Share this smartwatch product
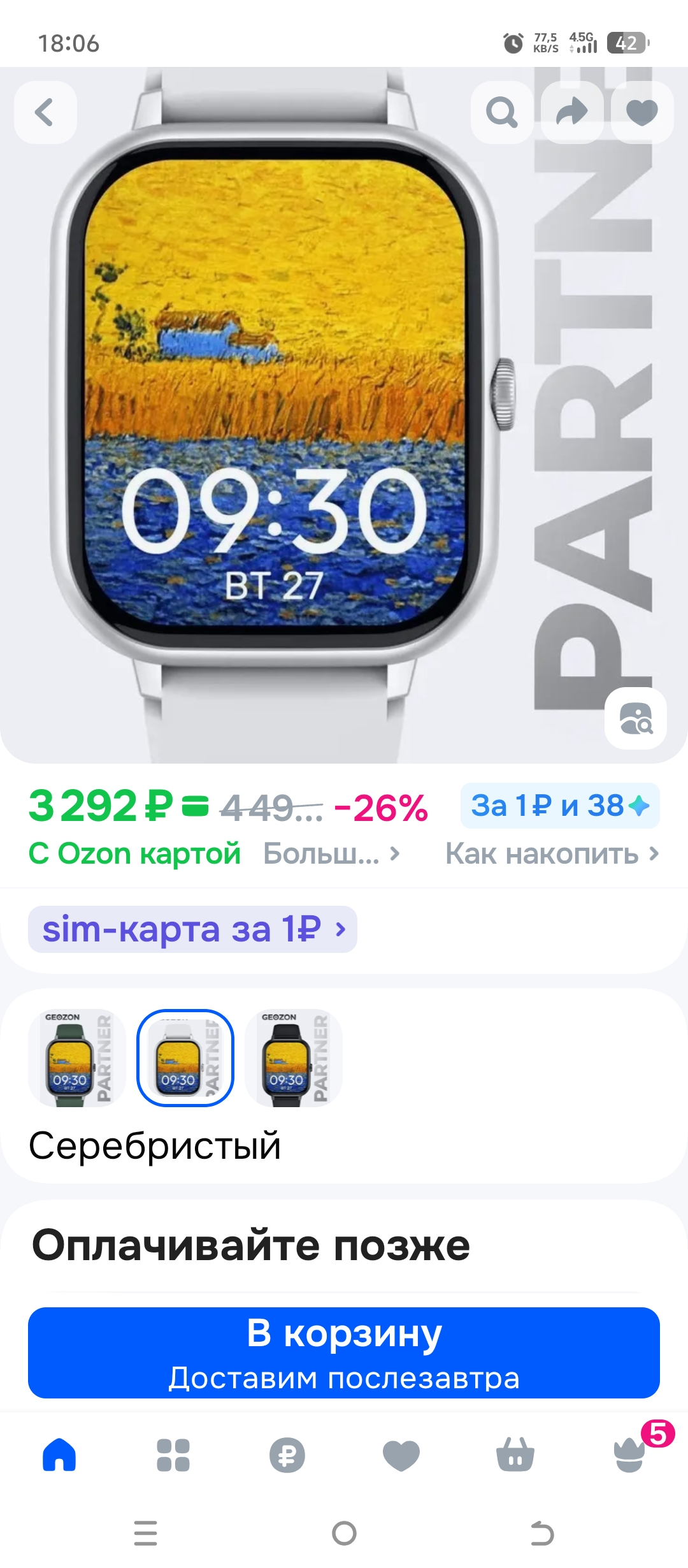The width and height of the screenshot is (688, 1568). [x=572, y=112]
